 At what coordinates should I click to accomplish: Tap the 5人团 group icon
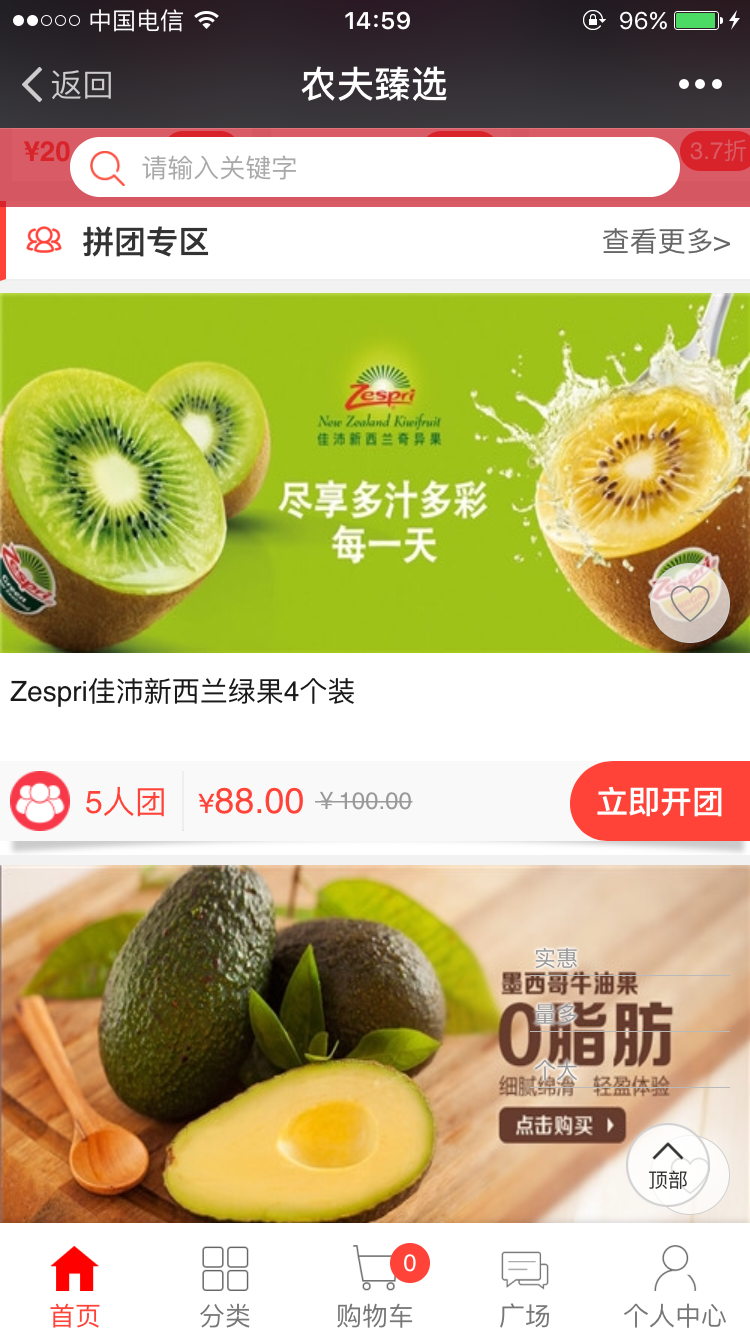[x=40, y=801]
